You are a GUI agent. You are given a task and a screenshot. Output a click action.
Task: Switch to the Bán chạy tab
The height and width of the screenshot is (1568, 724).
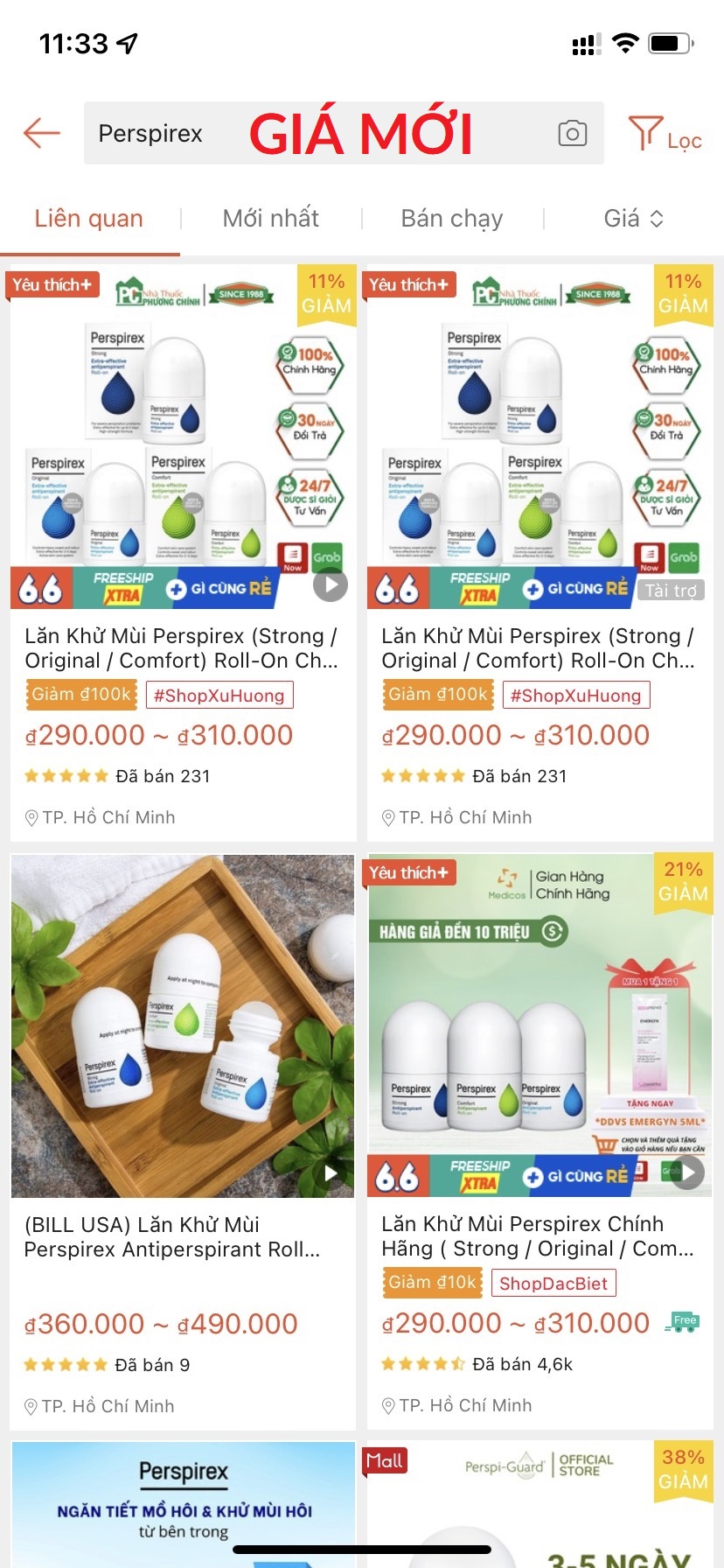(452, 218)
